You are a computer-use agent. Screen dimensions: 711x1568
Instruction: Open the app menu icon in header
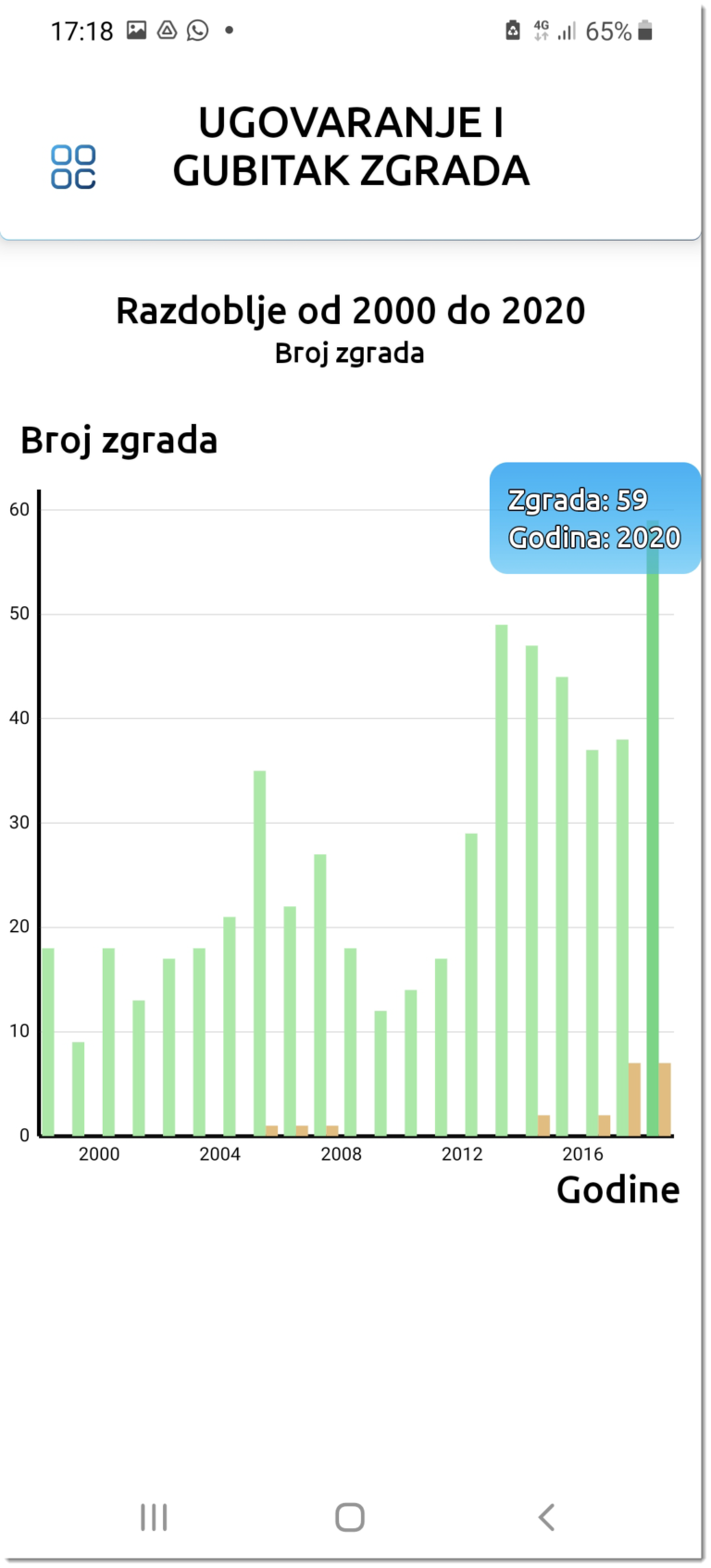(x=73, y=168)
